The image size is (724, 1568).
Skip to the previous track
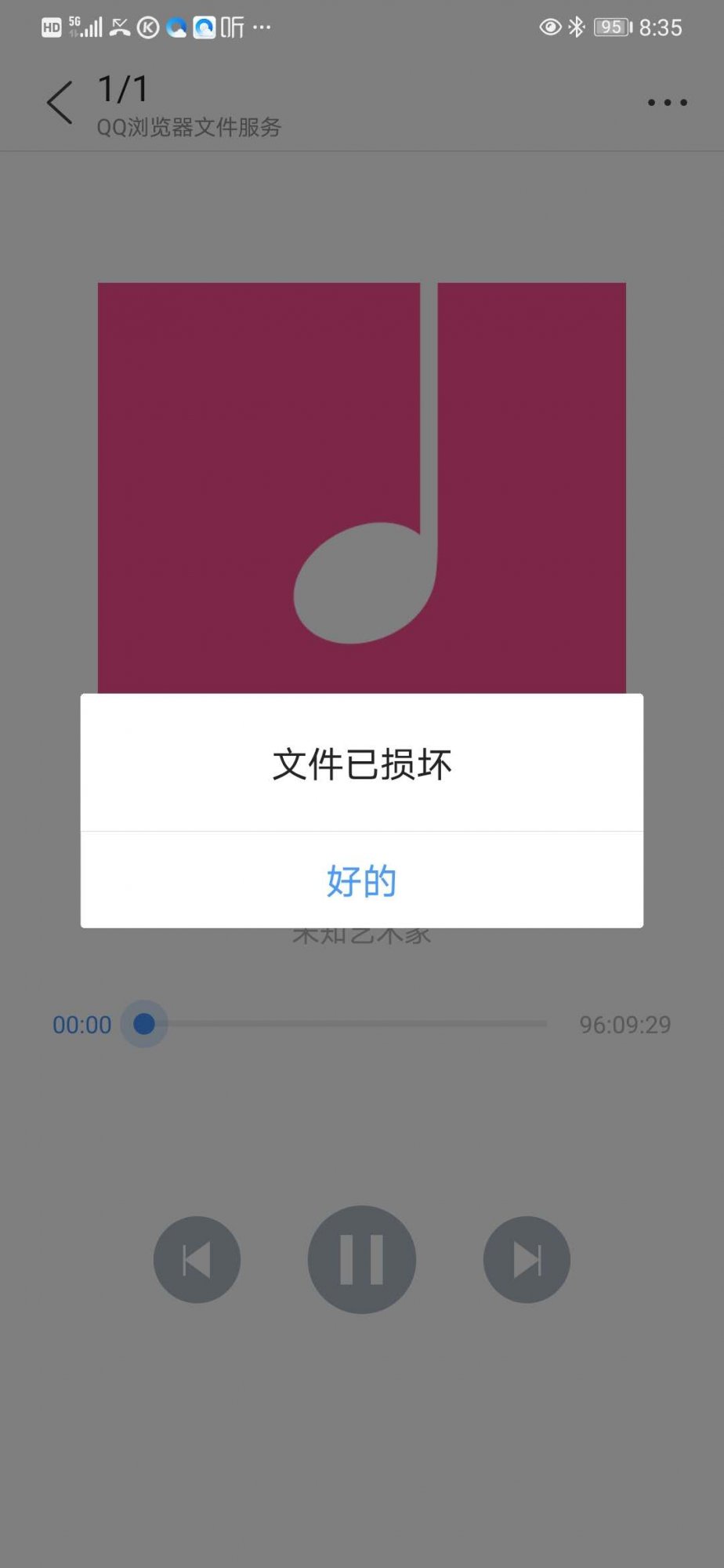pos(197,1259)
